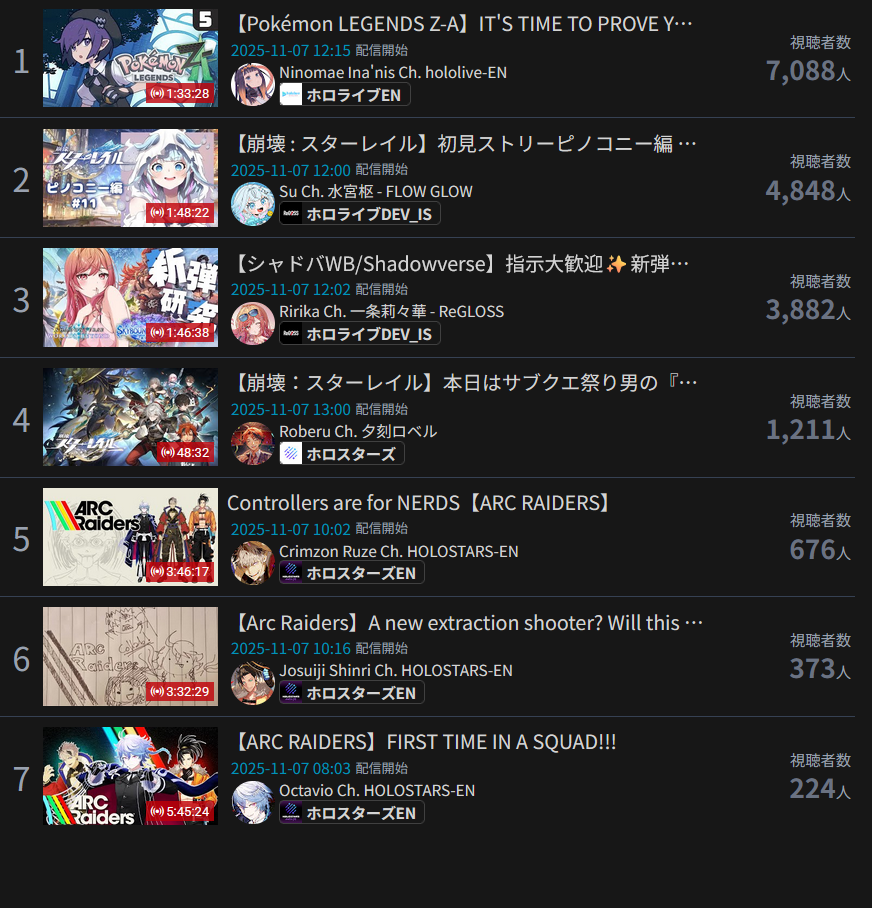Select the ホロライブDEV_IS tag under Su Ch.

tap(359, 214)
